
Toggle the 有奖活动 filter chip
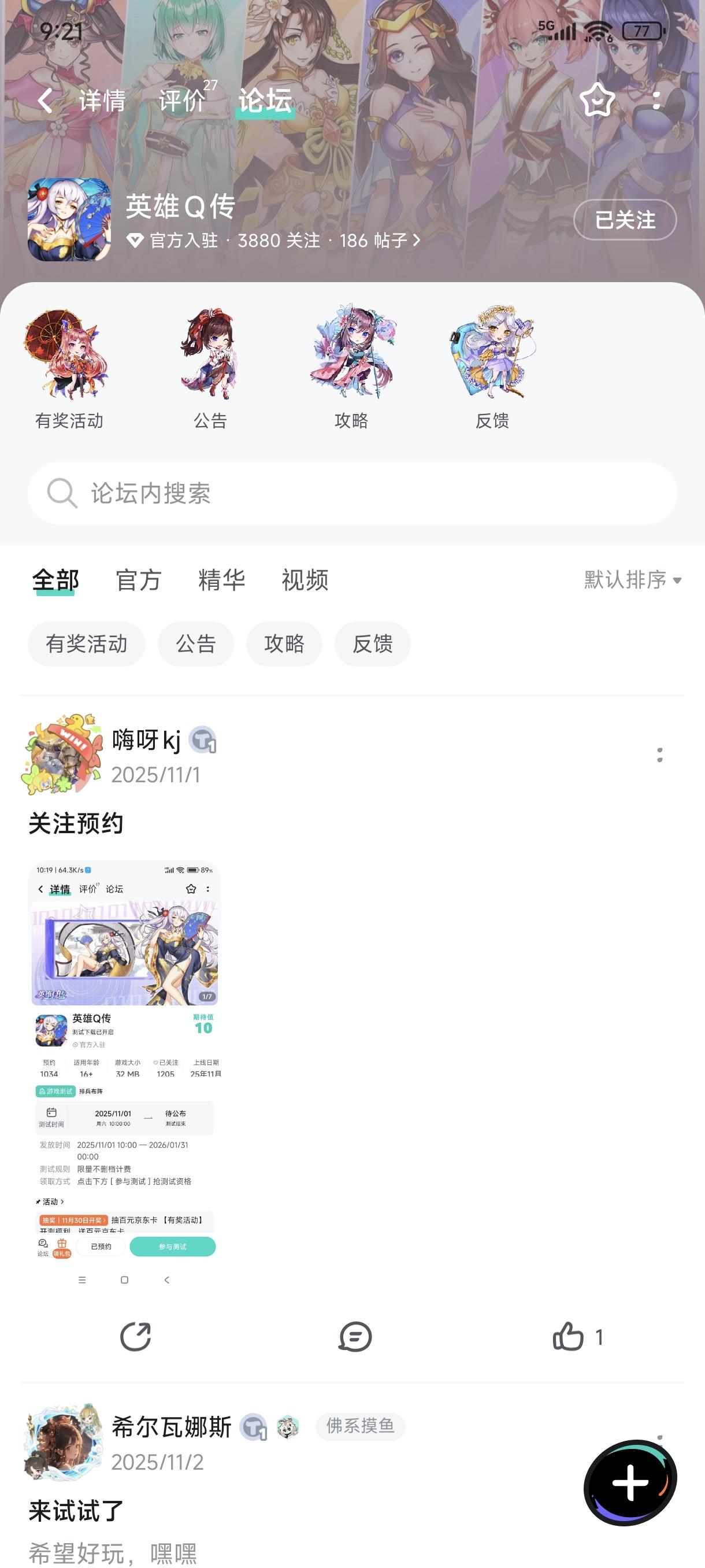click(86, 644)
